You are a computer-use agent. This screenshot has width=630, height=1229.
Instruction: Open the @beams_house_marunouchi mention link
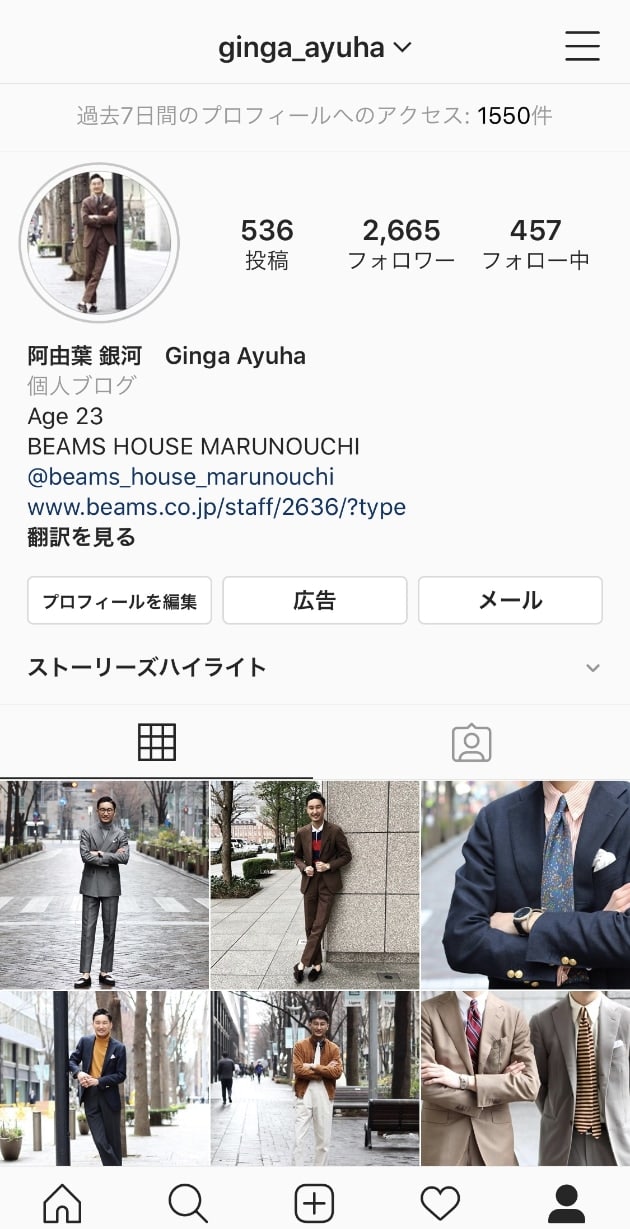181,476
